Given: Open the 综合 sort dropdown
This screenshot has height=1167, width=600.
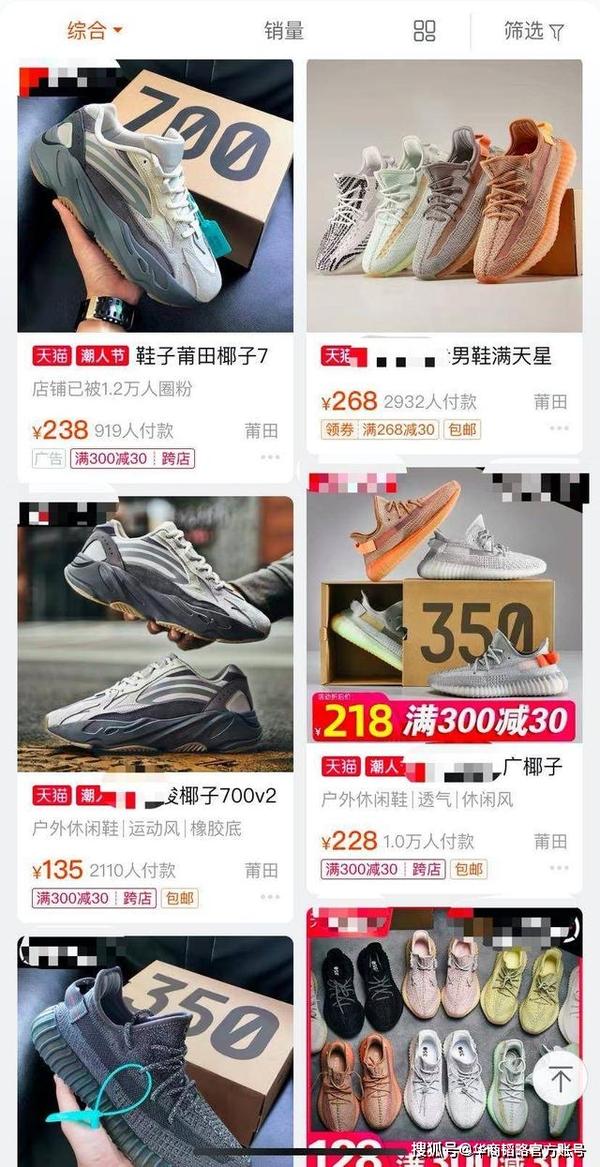Looking at the screenshot, I should tap(94, 30).
